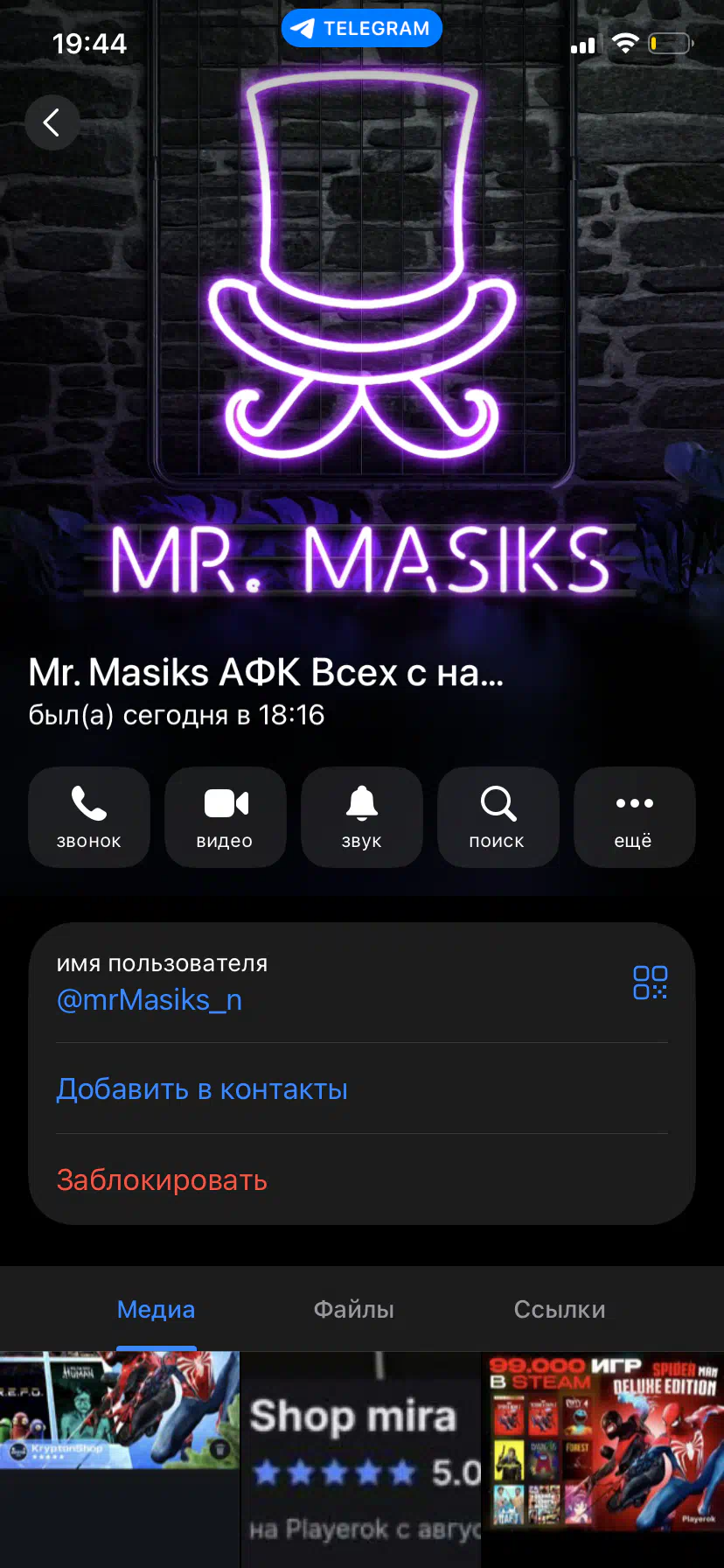
Task: Switch to the Ссылки tab
Action: [x=560, y=1309]
